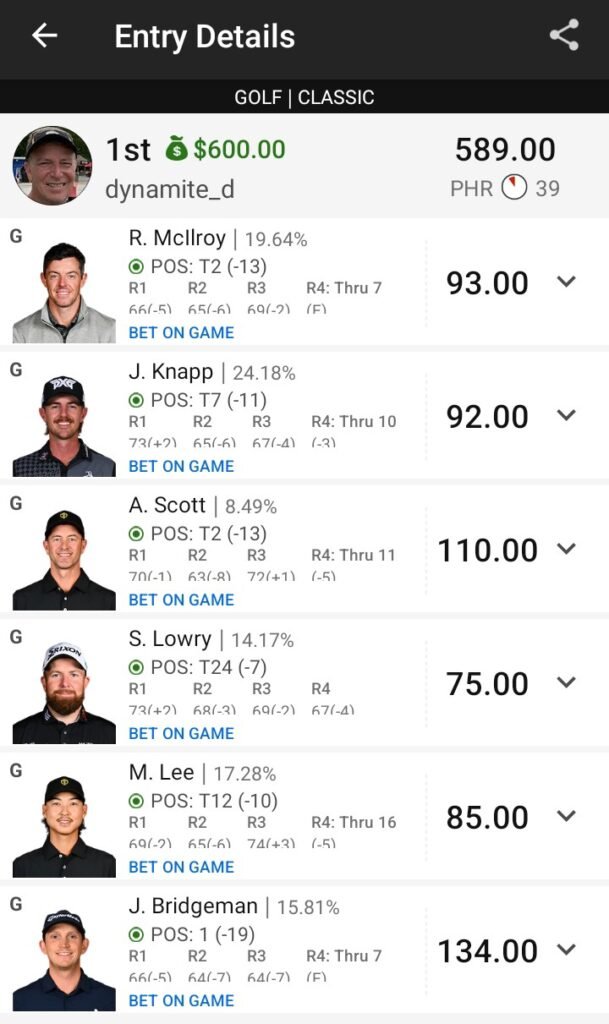Open Bet On Game for S. Lowry
Image resolution: width=609 pixels, height=1024 pixels.
(x=181, y=733)
